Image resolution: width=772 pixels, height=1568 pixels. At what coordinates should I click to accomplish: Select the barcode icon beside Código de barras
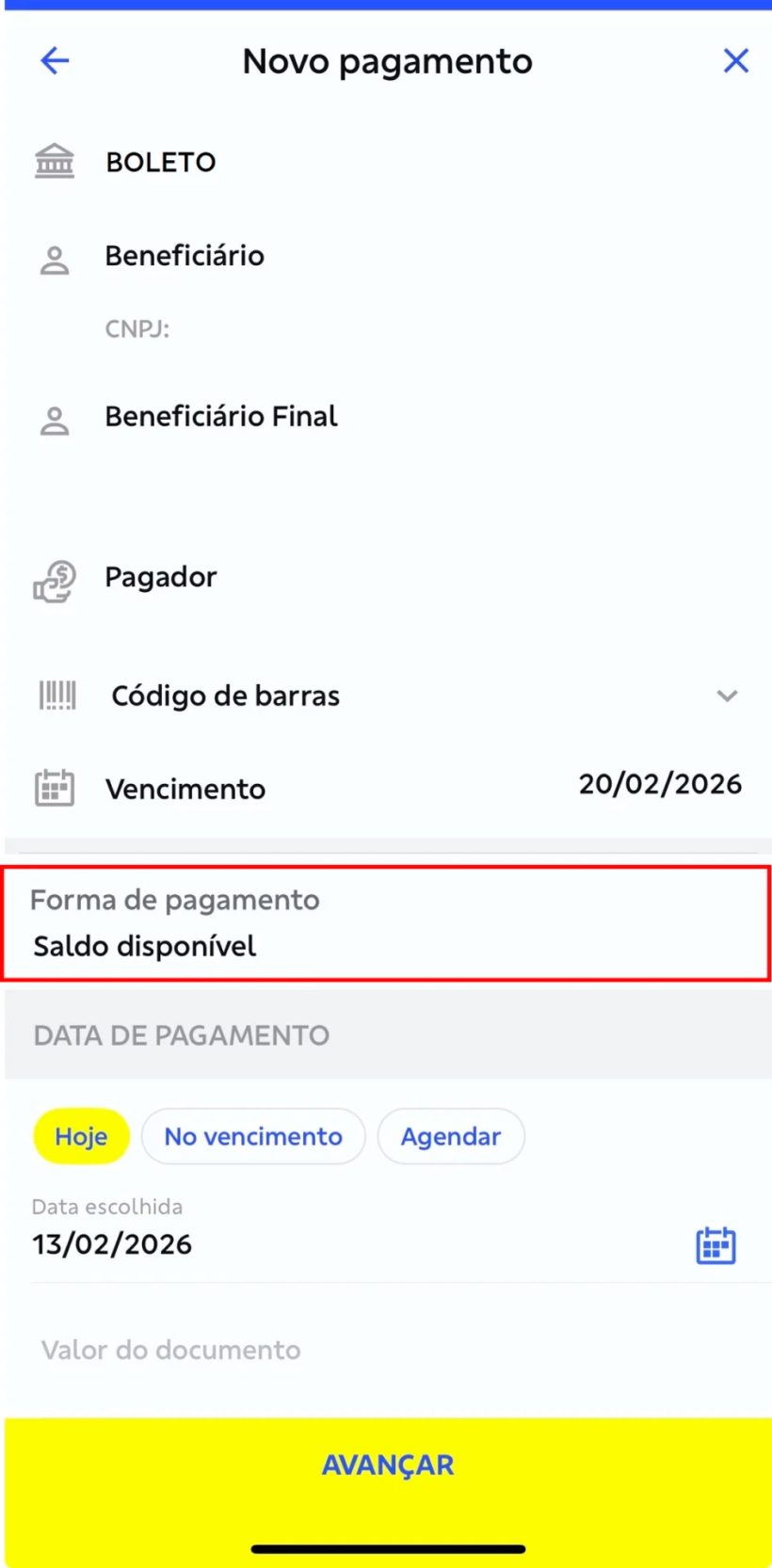pyautogui.click(x=56, y=696)
